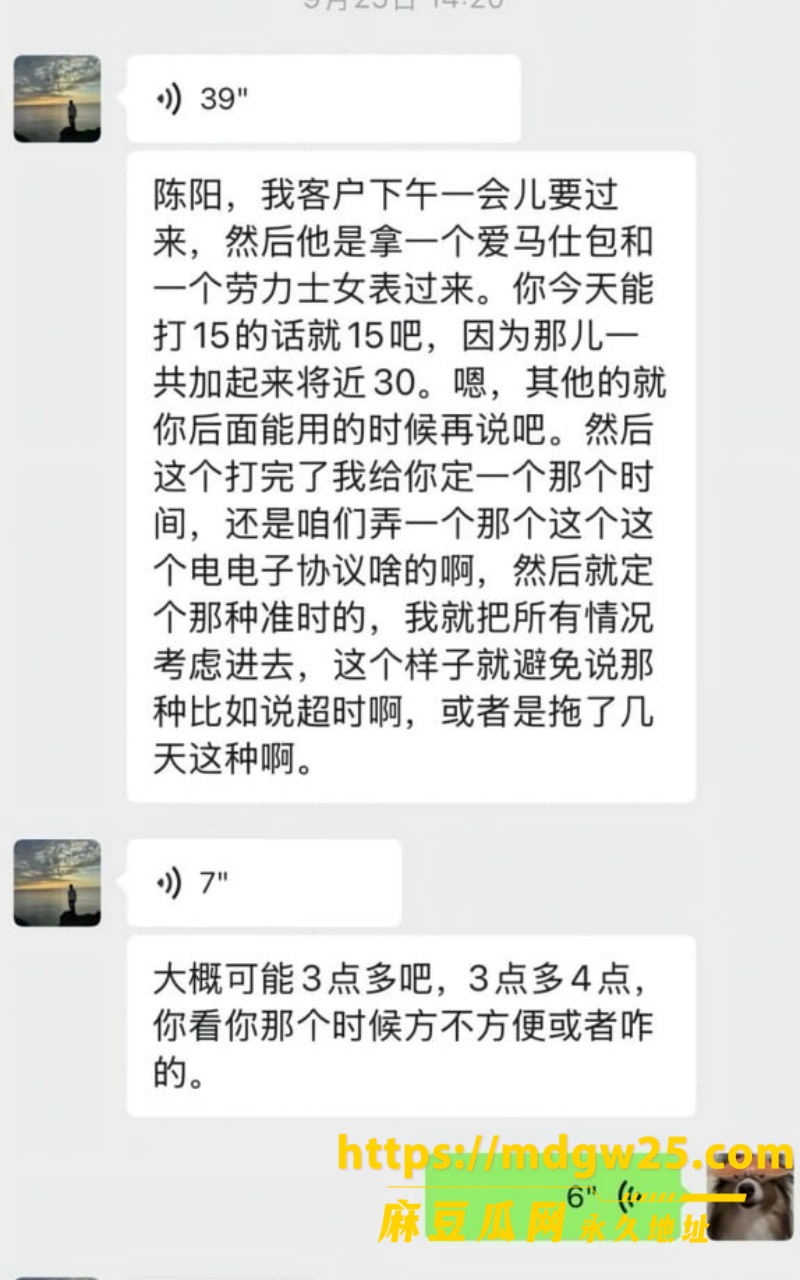Viewport: 800px width, 1280px height.
Task: Play the 39-second voice message
Action: 323,98
